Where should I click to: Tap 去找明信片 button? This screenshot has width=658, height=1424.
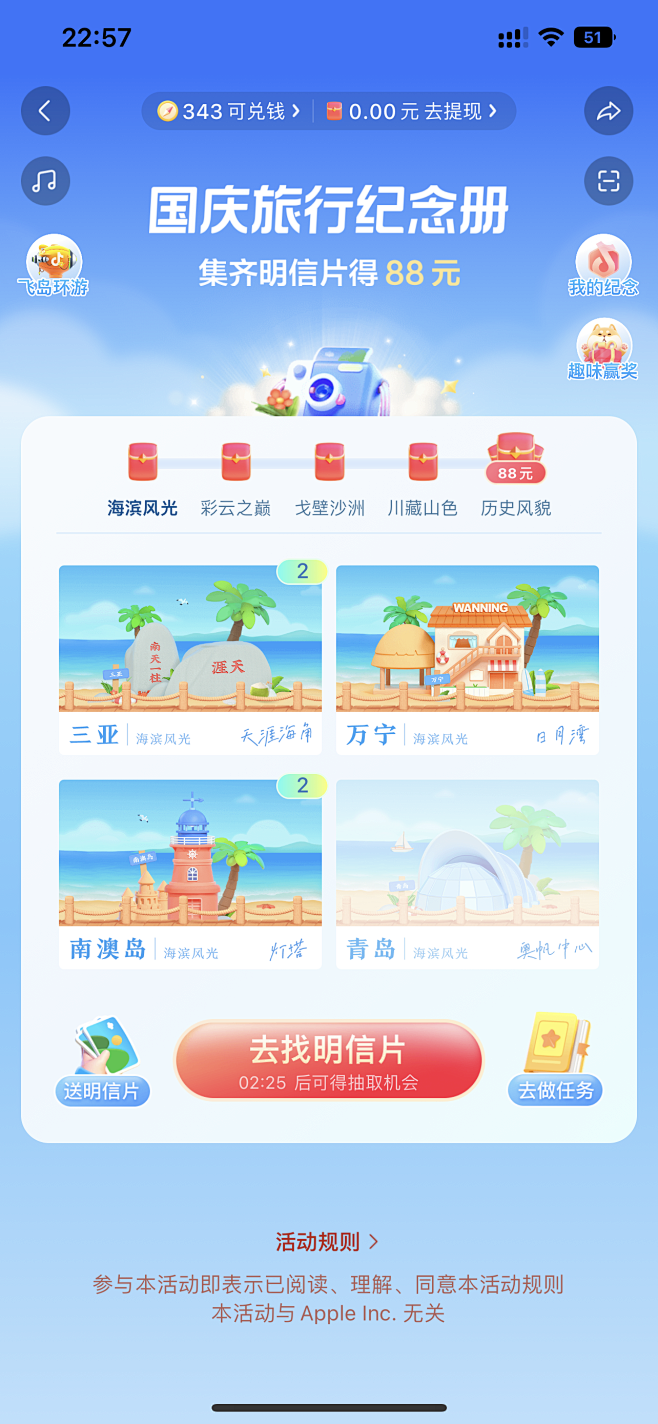pyautogui.click(x=329, y=1060)
